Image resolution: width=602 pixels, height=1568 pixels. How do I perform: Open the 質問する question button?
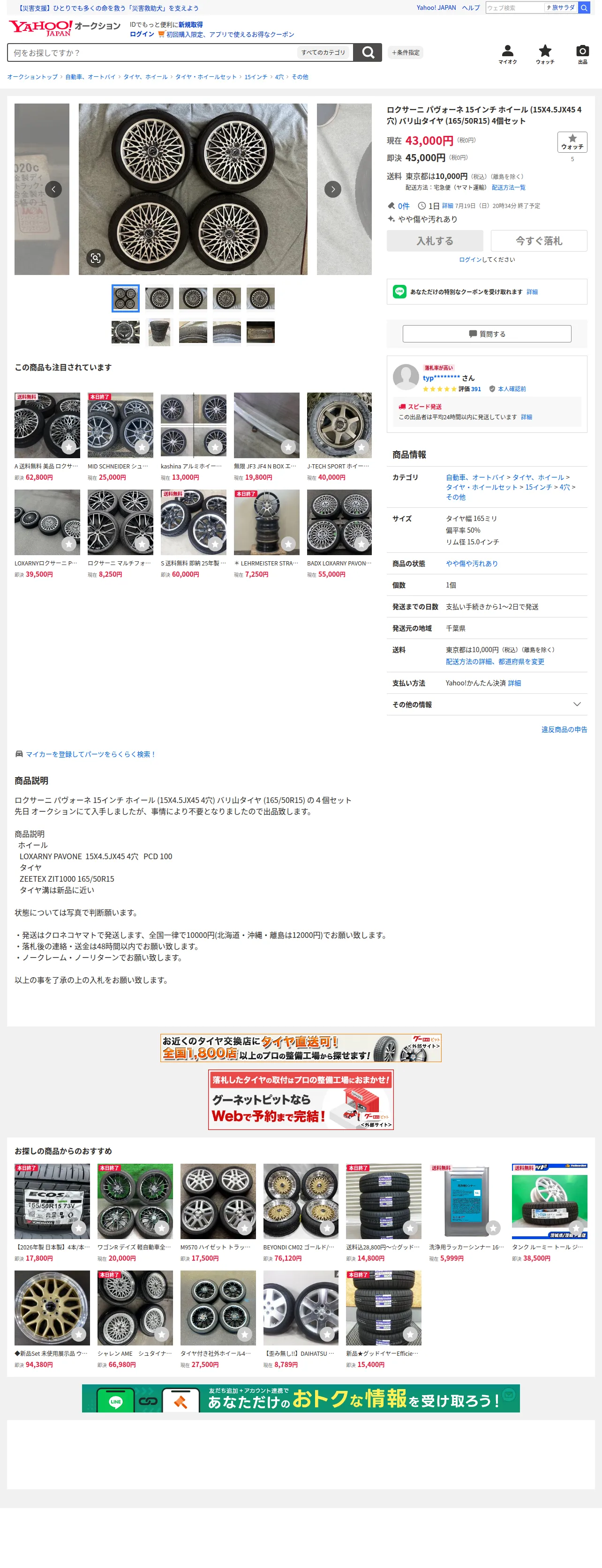coord(487,334)
